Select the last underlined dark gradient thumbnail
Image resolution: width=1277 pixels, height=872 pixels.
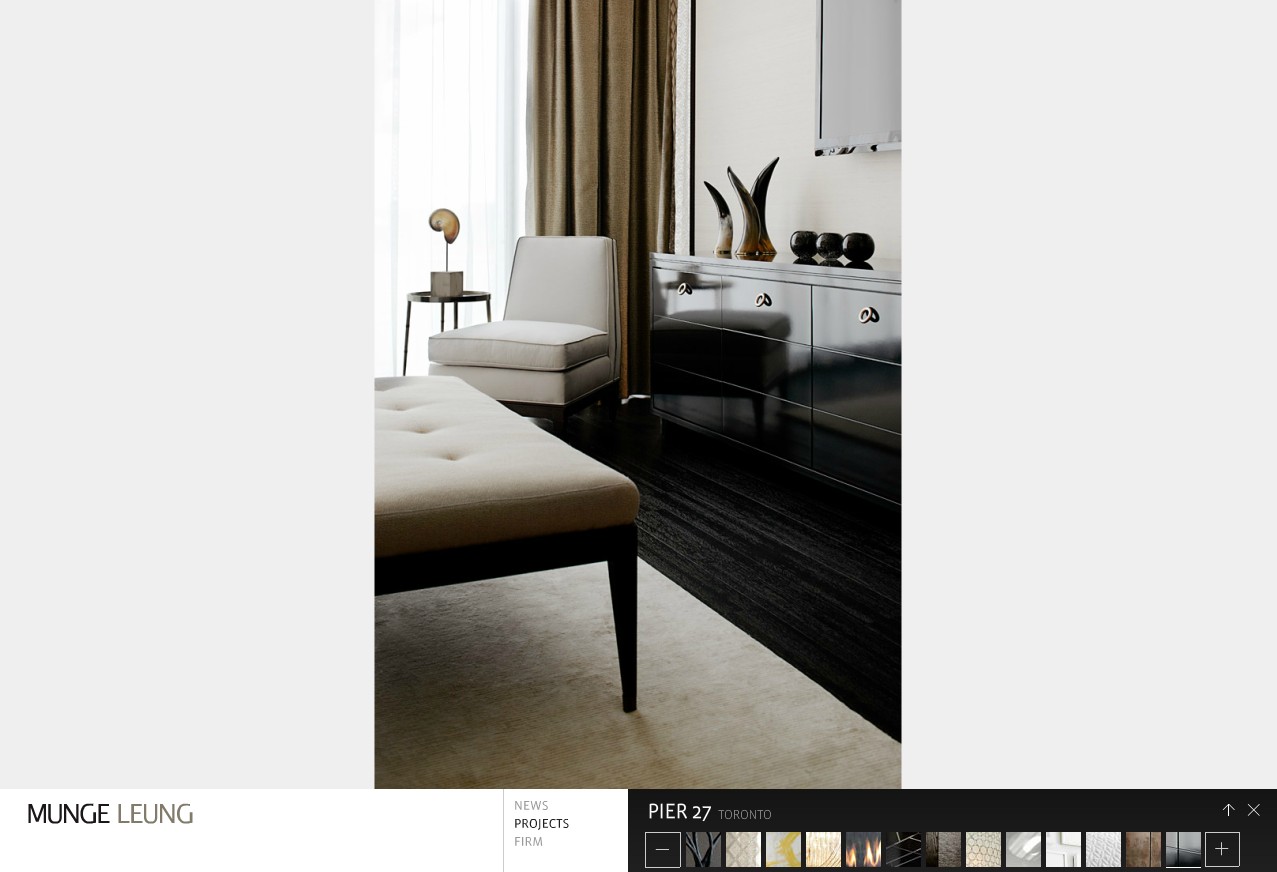1183,850
